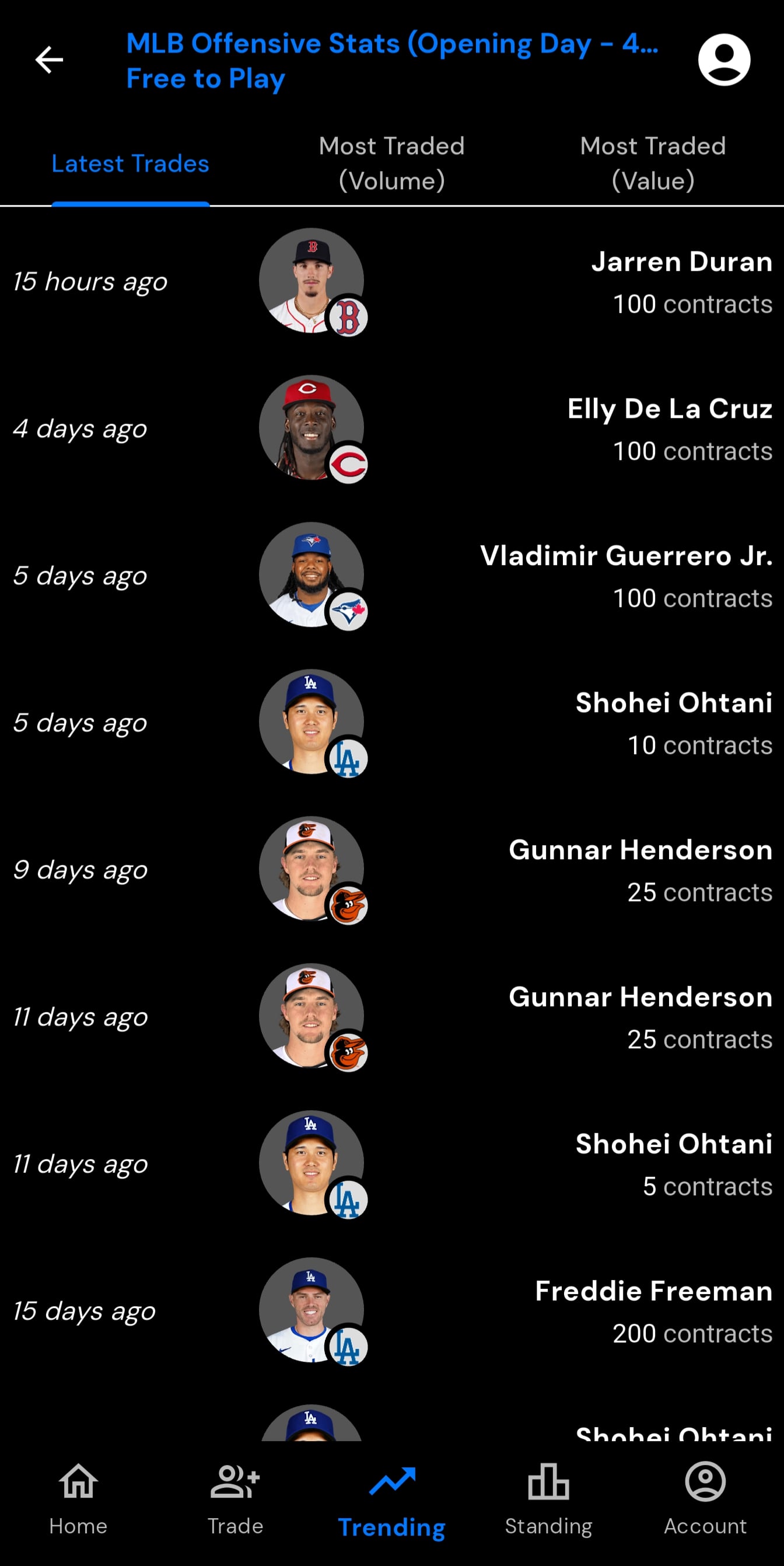Select the Latest Trades tab

tap(130, 163)
